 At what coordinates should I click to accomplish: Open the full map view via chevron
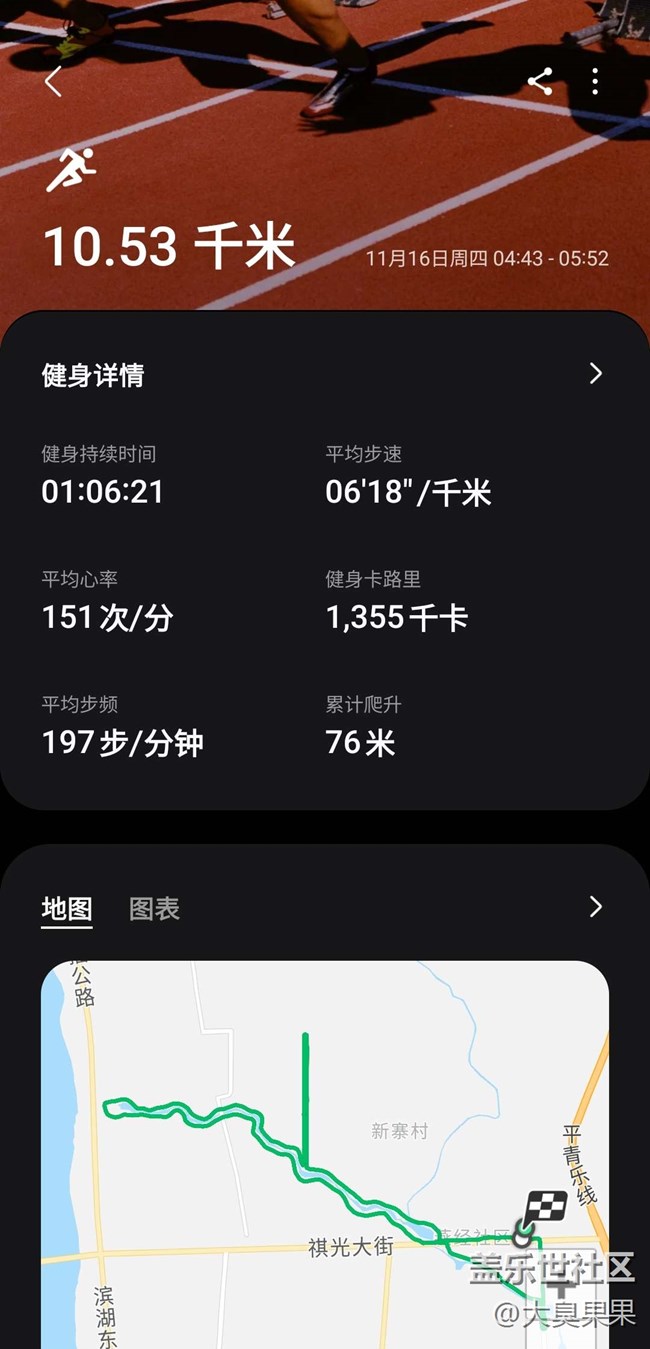click(596, 907)
